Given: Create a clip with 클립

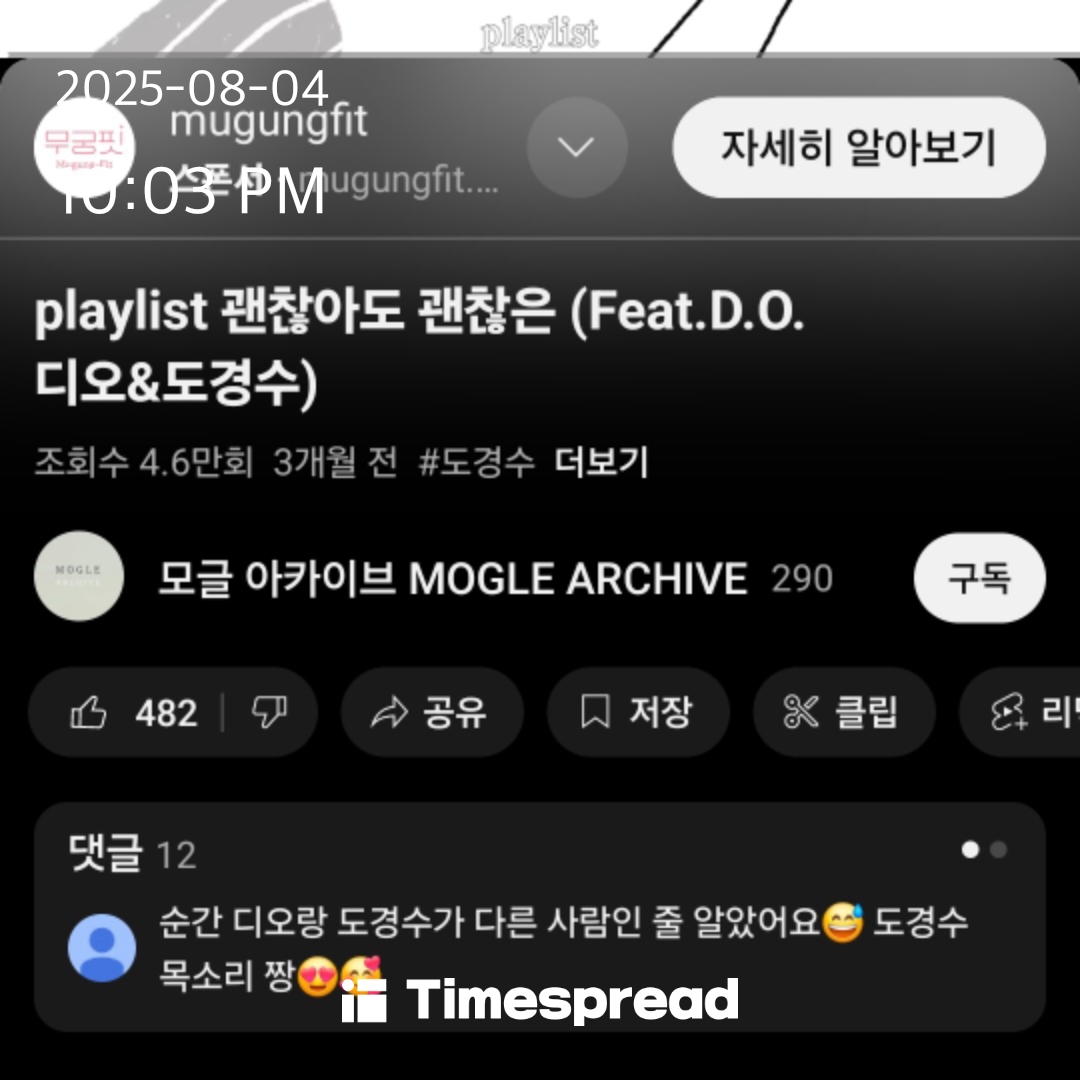Looking at the screenshot, I should click(842, 713).
